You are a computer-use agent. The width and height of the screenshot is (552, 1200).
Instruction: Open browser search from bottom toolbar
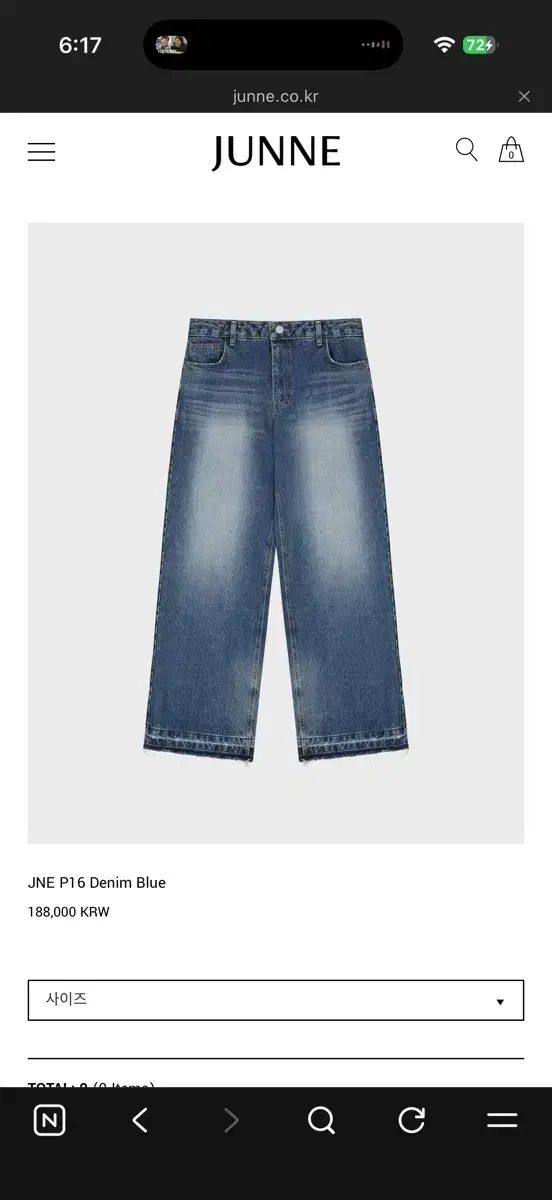(321, 1121)
